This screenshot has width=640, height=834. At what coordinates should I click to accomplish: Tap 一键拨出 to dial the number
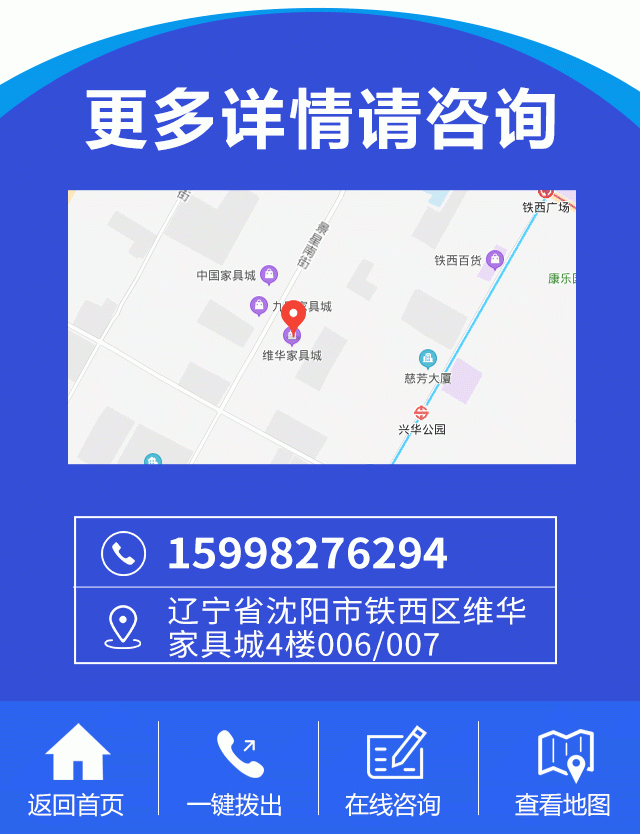[236, 768]
